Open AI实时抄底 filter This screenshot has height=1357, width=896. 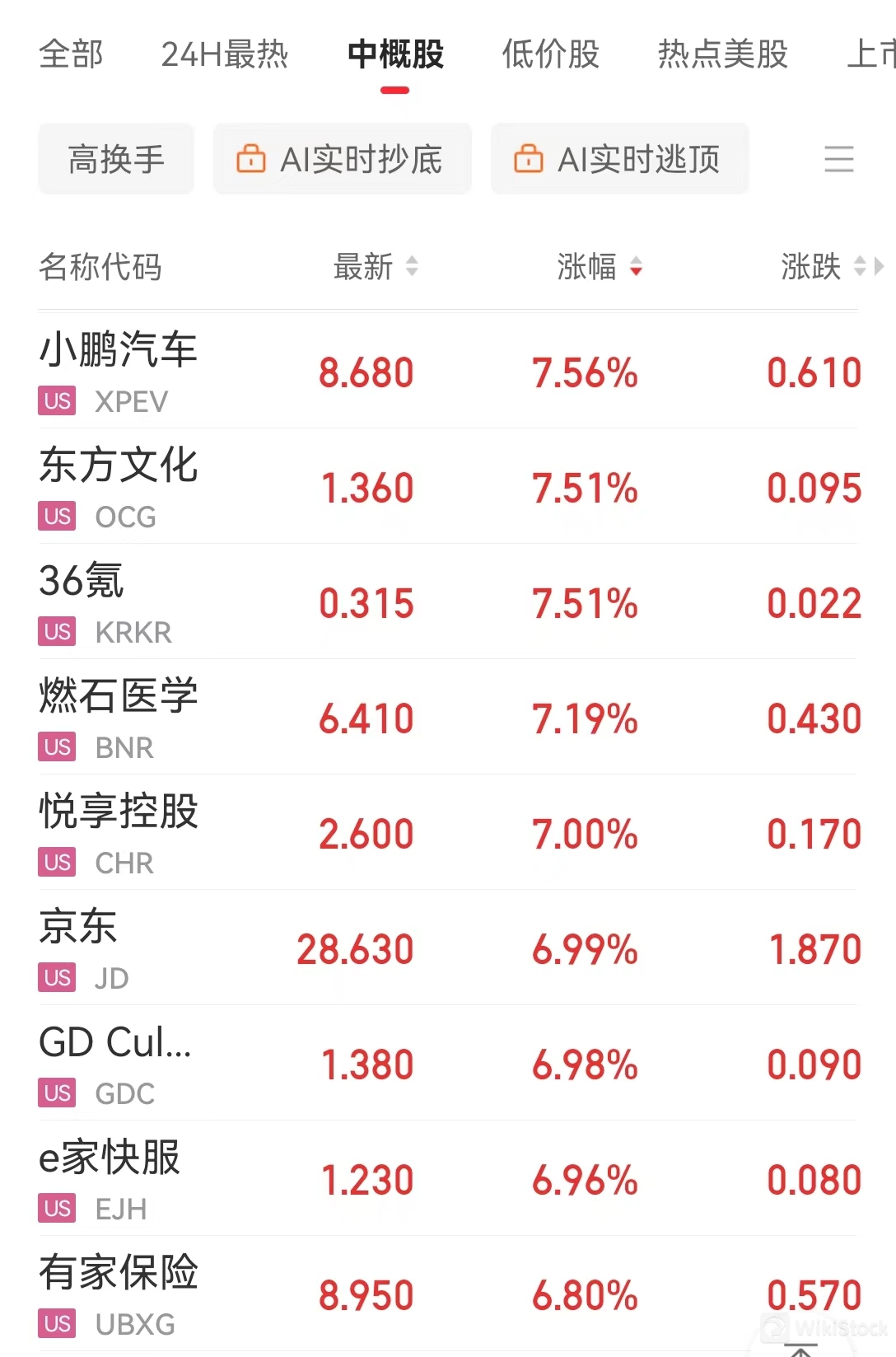pyautogui.click(x=343, y=159)
